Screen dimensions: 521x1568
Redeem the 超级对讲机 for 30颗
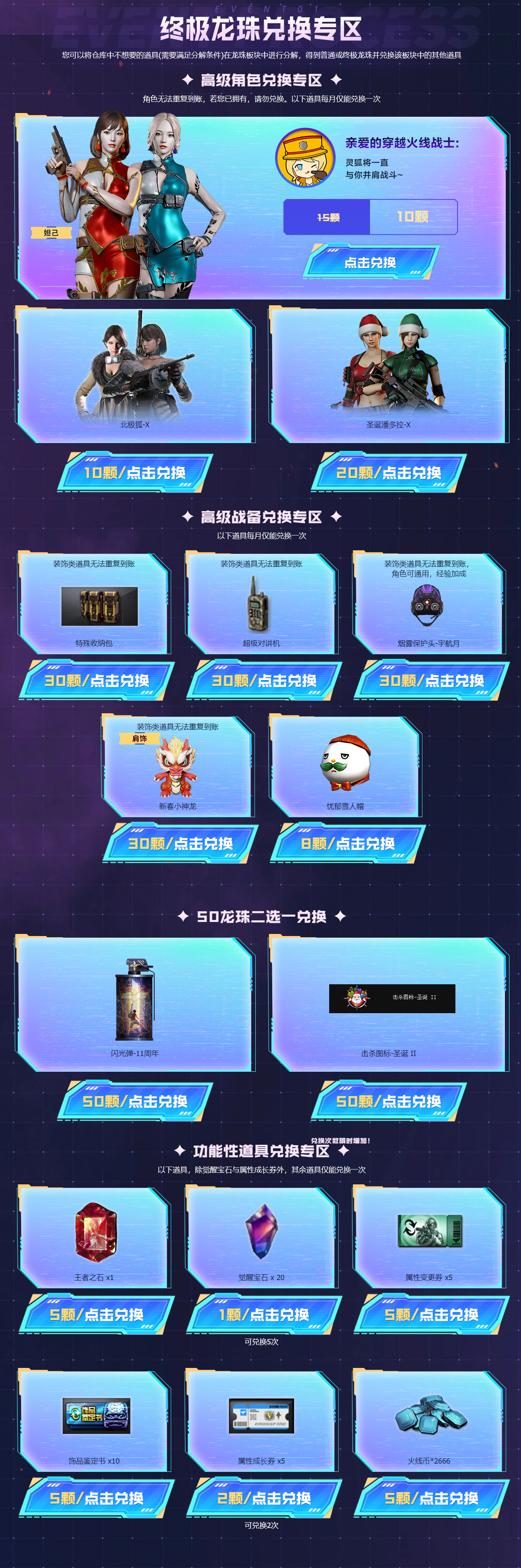click(264, 680)
